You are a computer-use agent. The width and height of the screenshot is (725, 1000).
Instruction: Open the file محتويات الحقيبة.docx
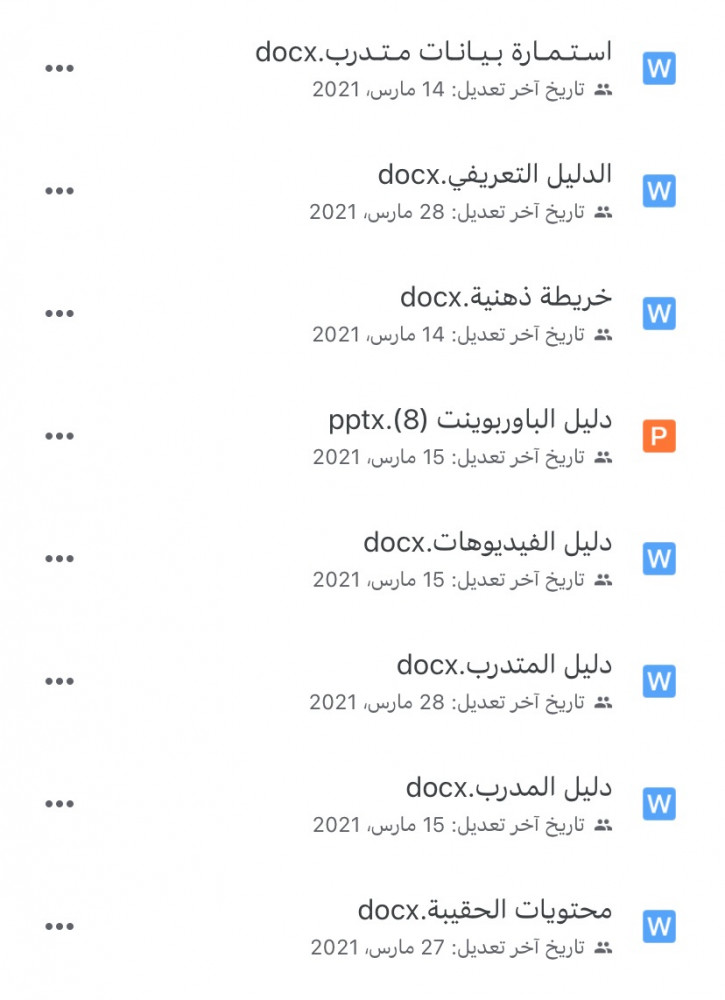pyautogui.click(x=484, y=911)
